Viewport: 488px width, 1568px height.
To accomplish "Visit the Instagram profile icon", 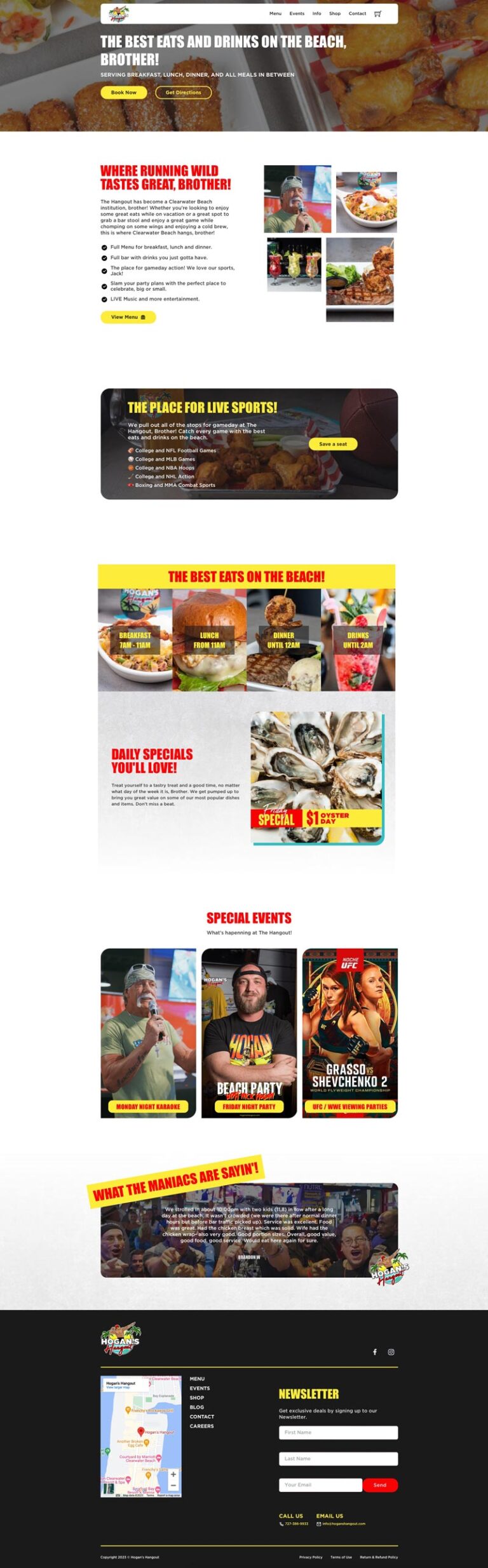I will [391, 1351].
